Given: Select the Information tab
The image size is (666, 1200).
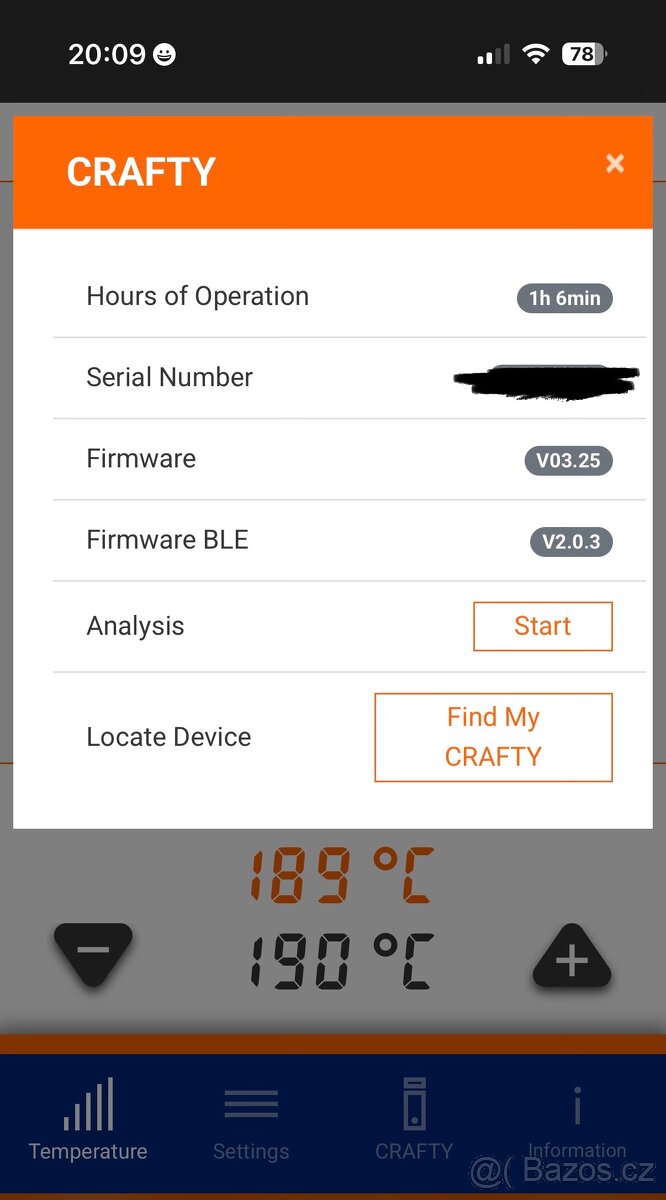Looking at the screenshot, I should 577,1120.
